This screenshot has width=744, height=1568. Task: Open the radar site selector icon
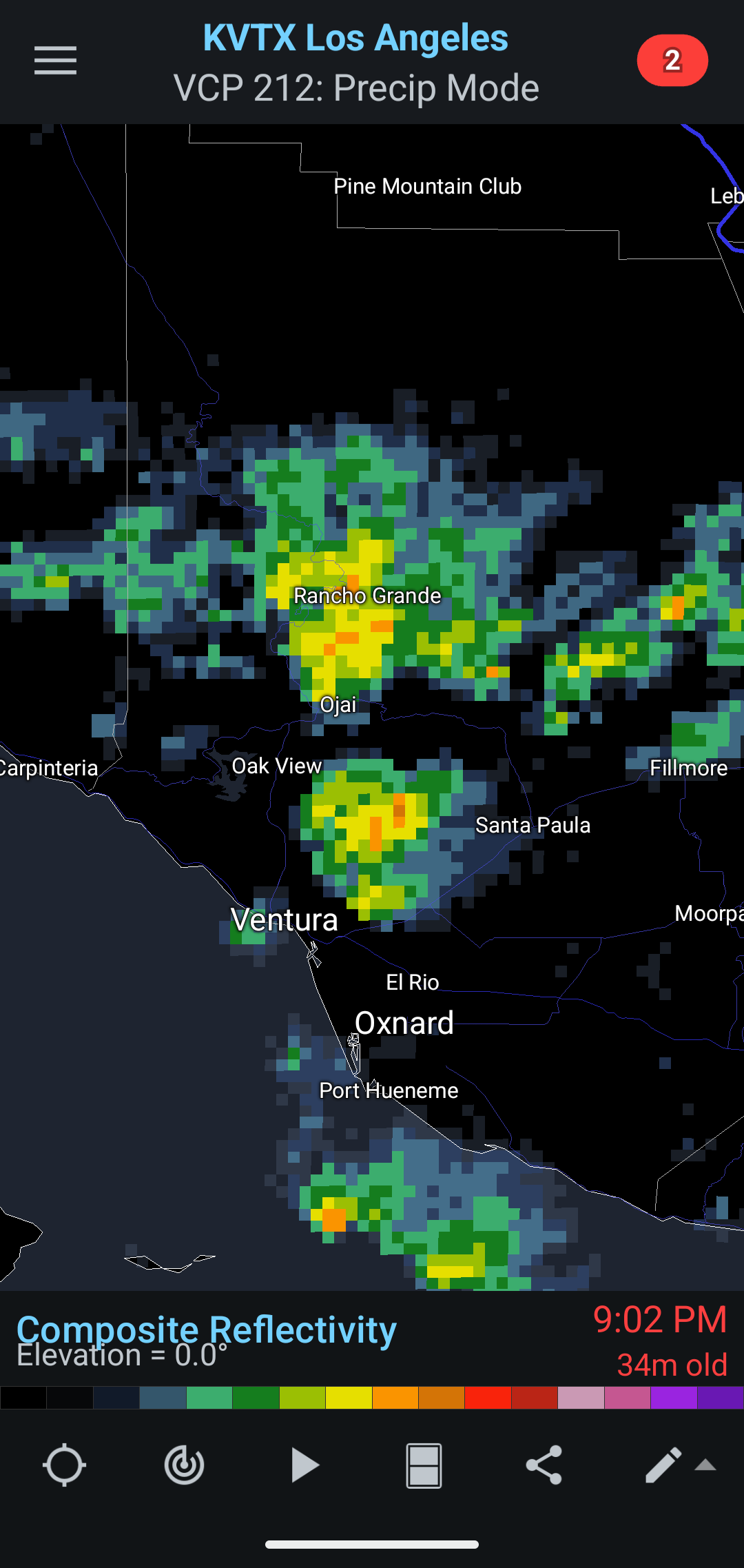184,1465
